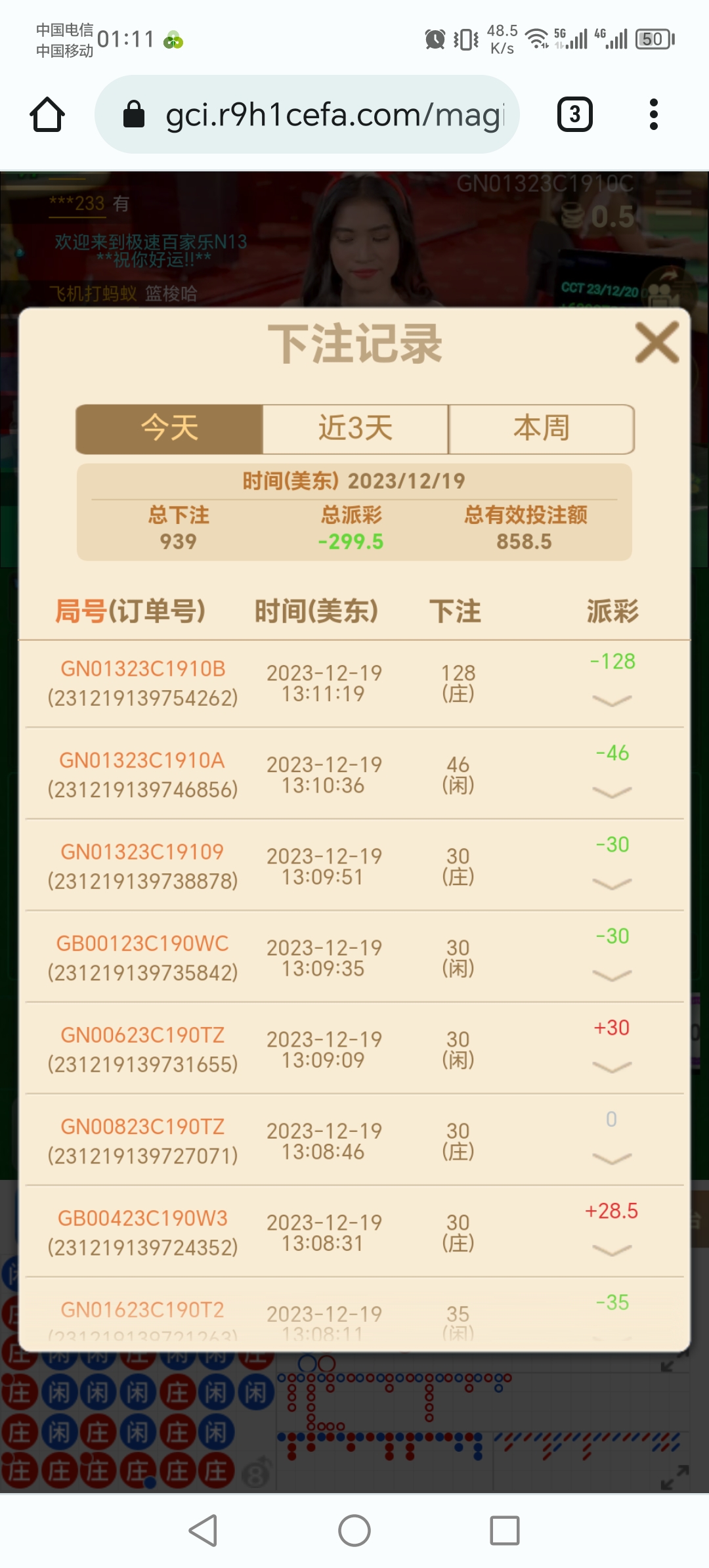Open the browser tab switcher
Viewport: 709px width, 1568px height.
coord(574,115)
